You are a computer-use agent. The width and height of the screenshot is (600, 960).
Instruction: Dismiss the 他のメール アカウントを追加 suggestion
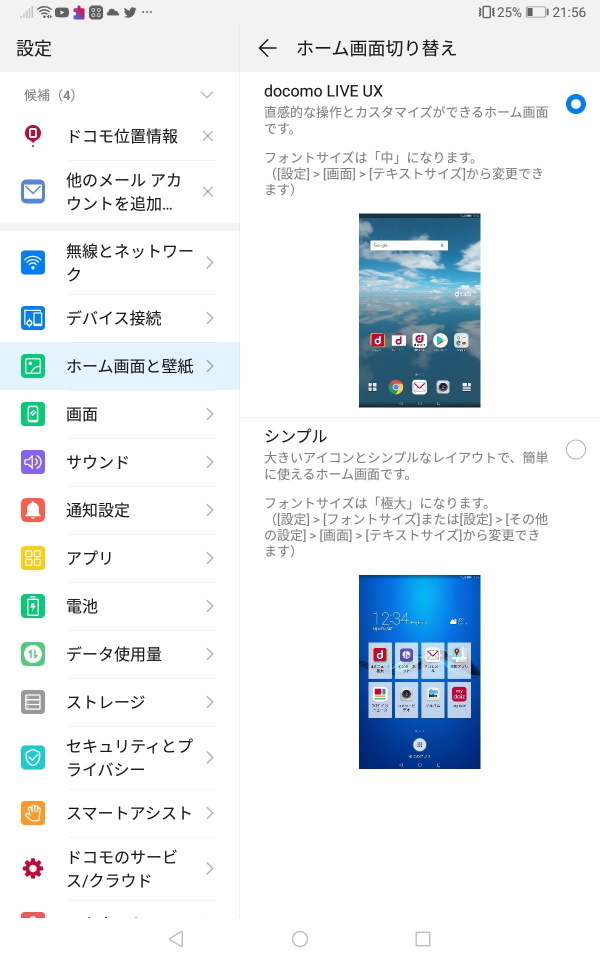[x=208, y=192]
